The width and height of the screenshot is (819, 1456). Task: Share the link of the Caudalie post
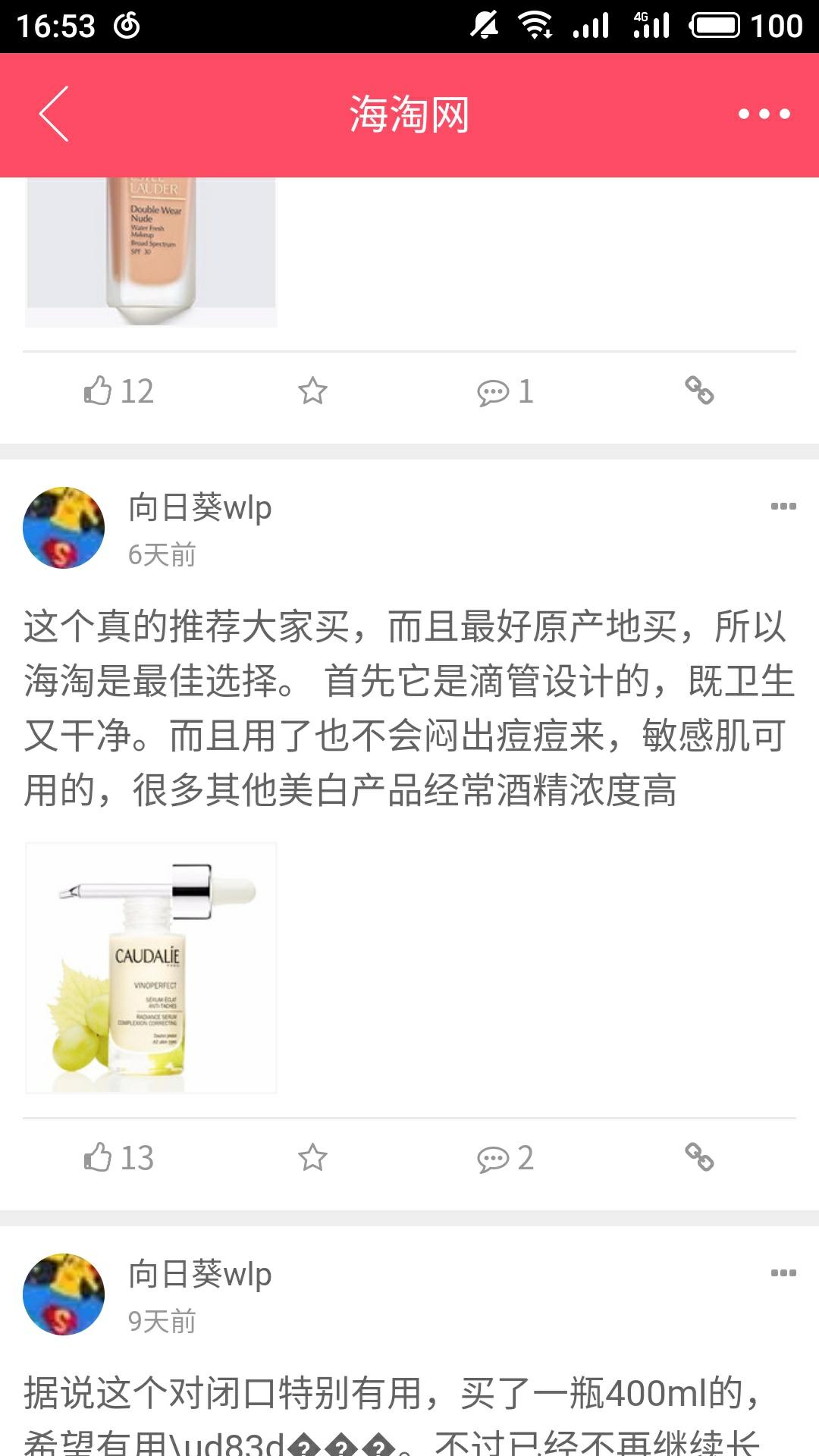[699, 1157]
